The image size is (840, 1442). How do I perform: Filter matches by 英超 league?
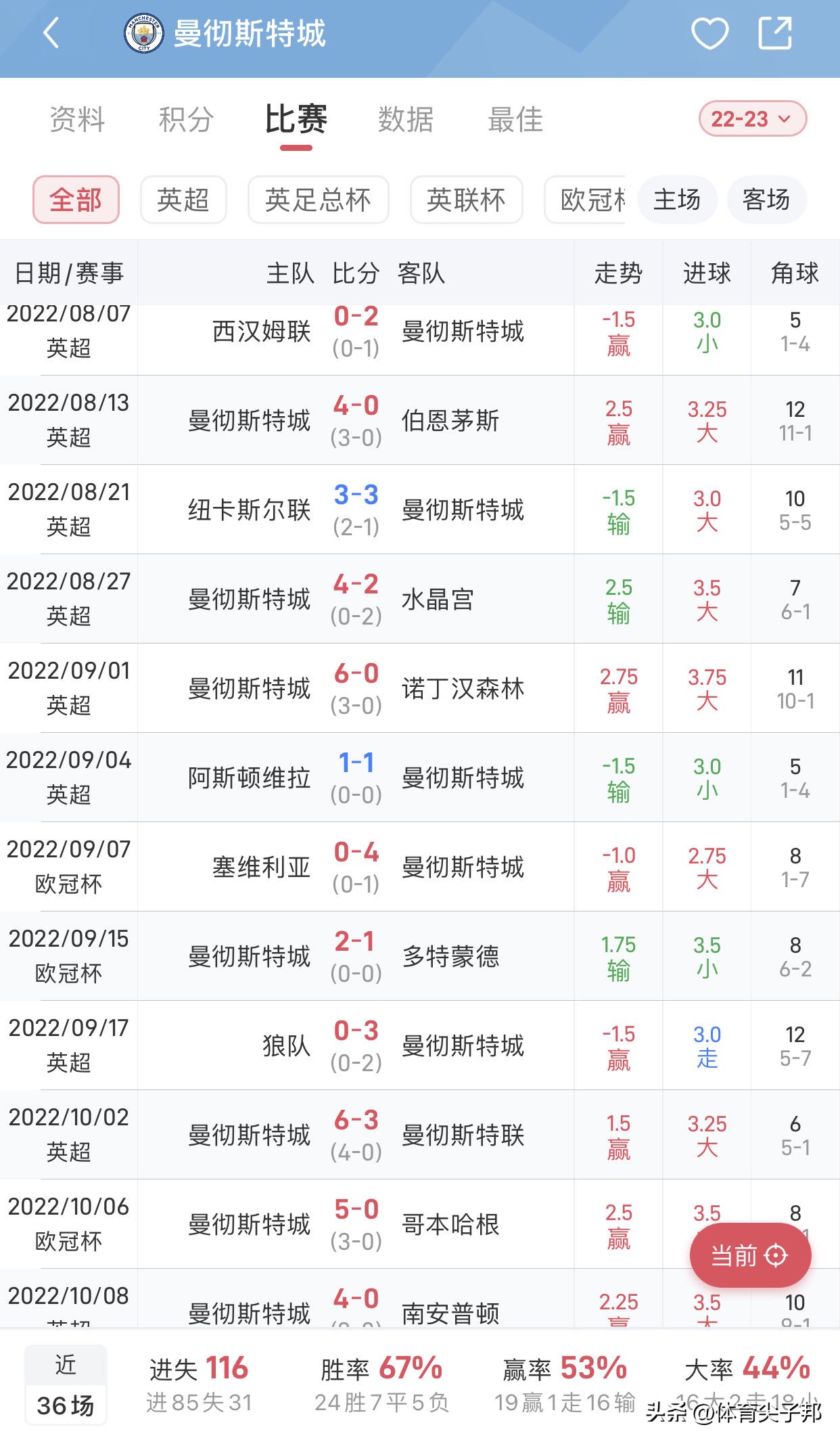pyautogui.click(x=183, y=200)
